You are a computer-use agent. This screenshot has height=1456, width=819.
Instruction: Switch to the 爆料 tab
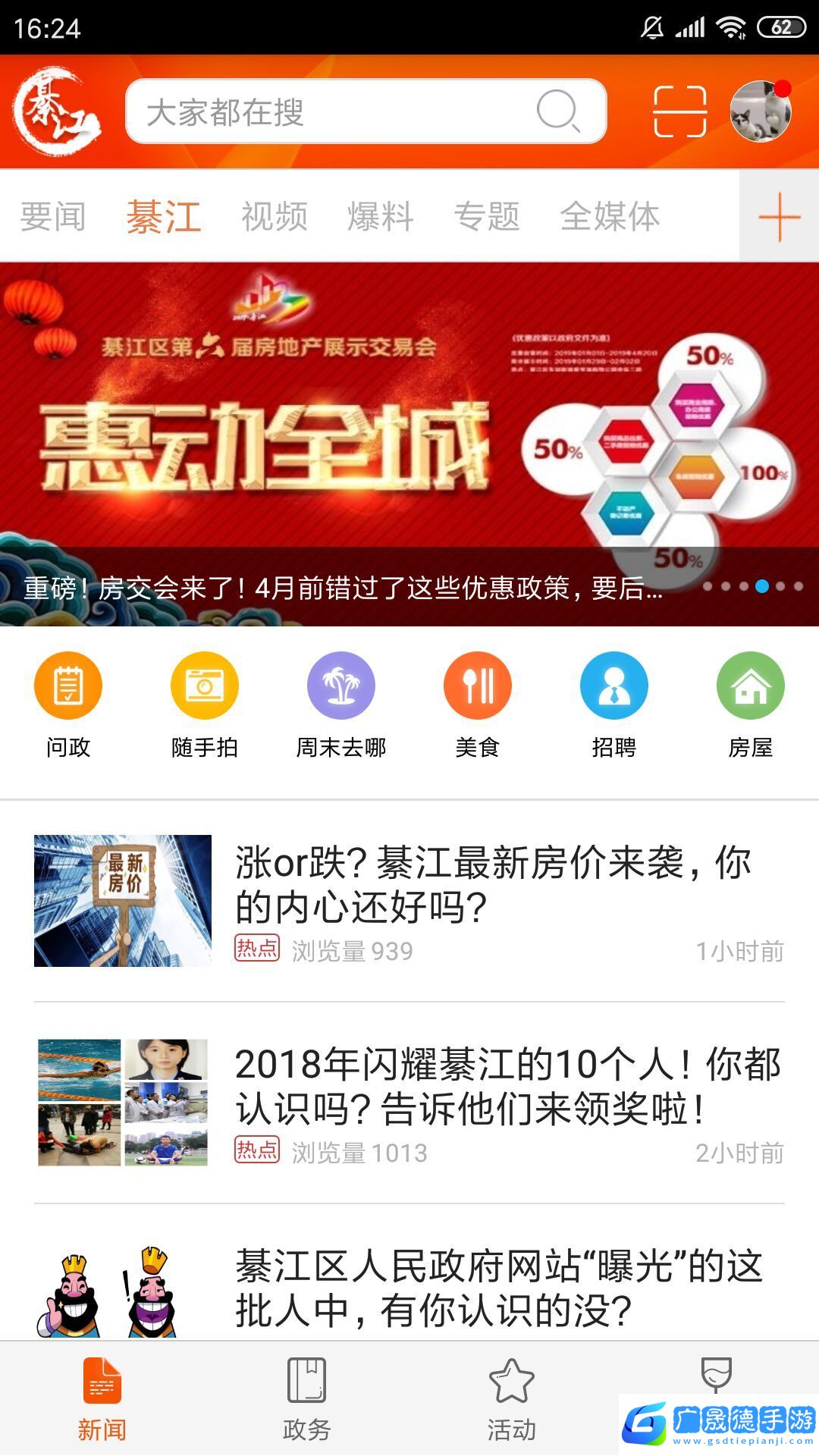coord(380,217)
